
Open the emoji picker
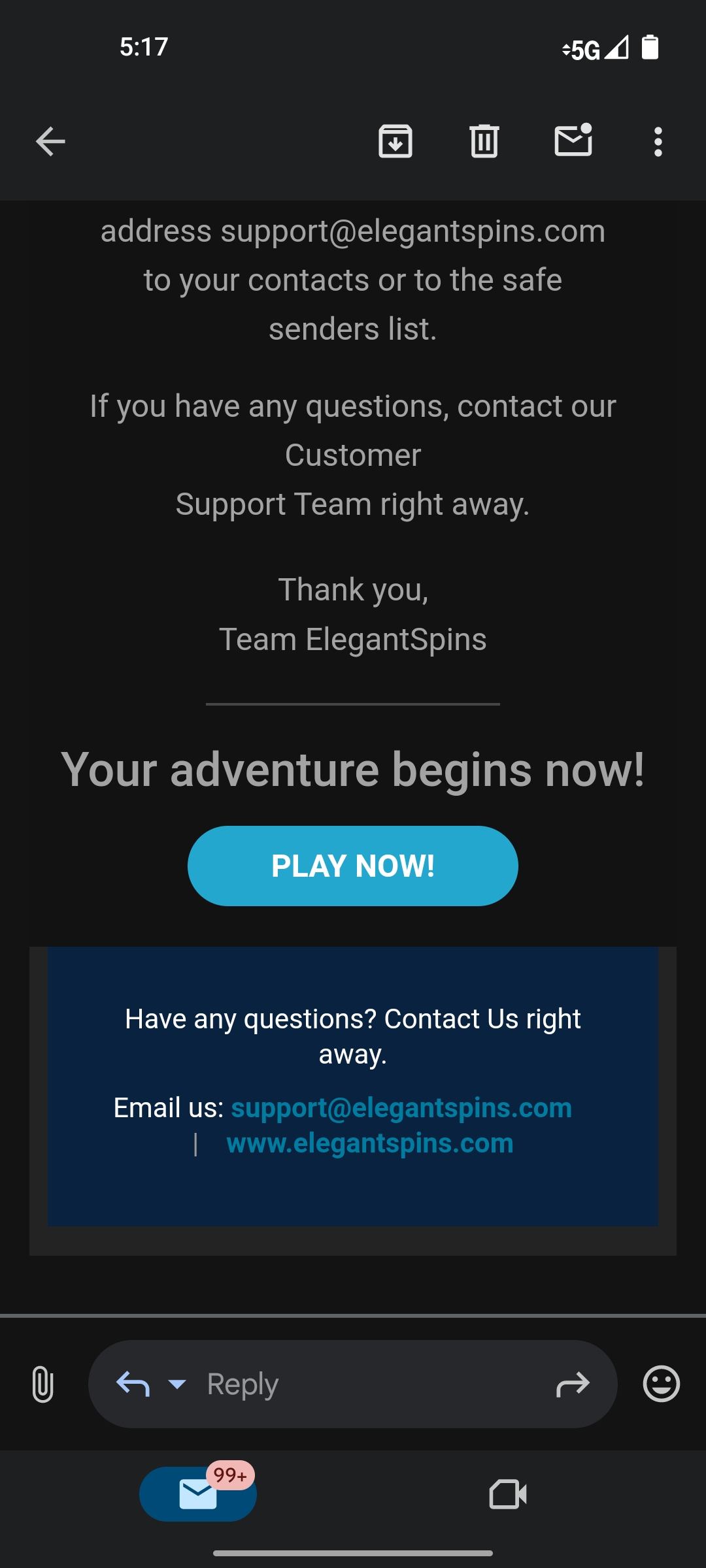(661, 1384)
